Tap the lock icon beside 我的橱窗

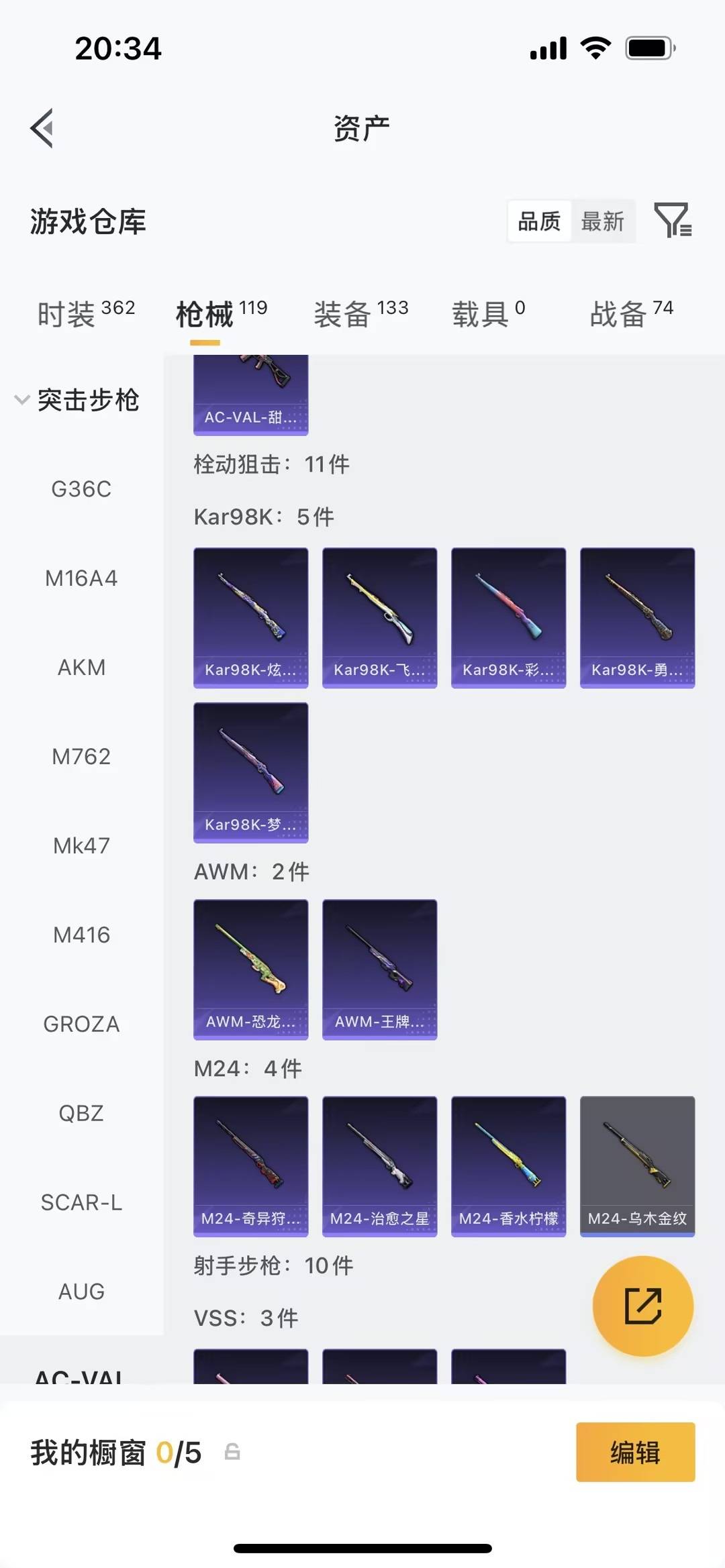tap(232, 1453)
